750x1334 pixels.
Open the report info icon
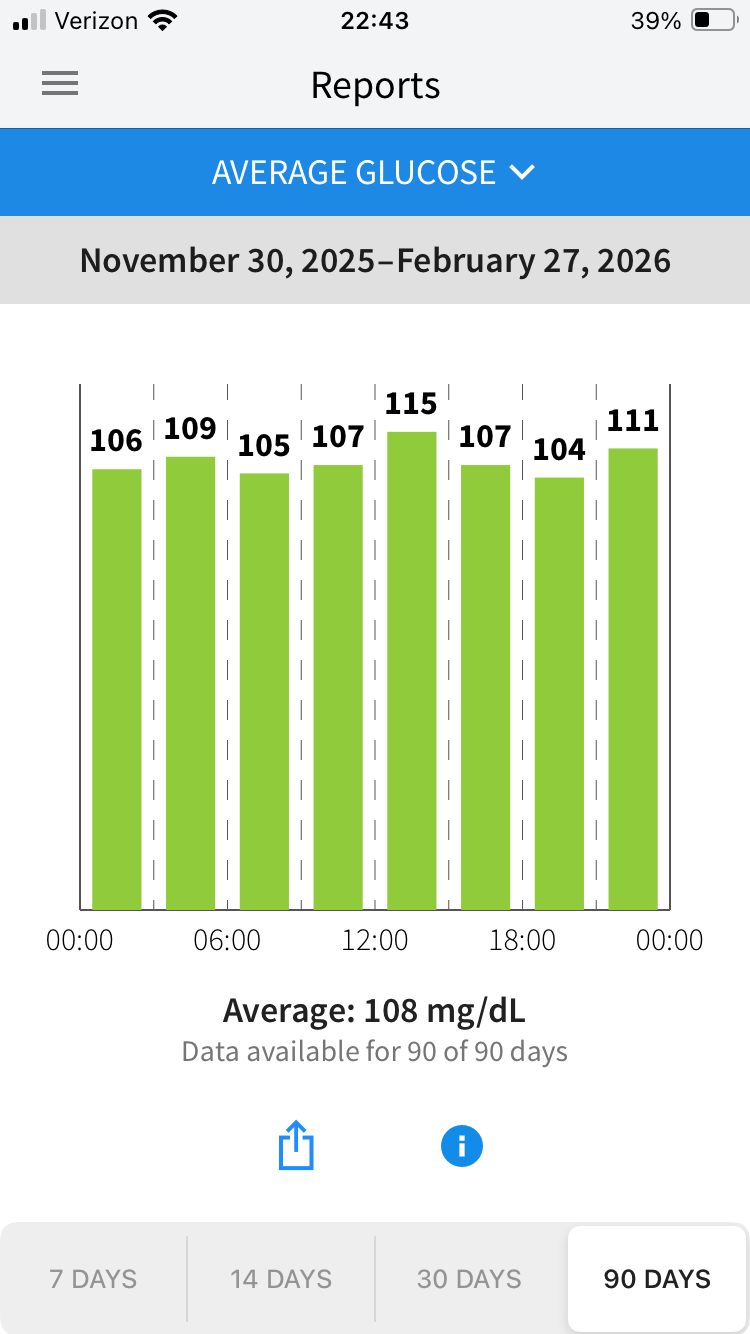461,1146
